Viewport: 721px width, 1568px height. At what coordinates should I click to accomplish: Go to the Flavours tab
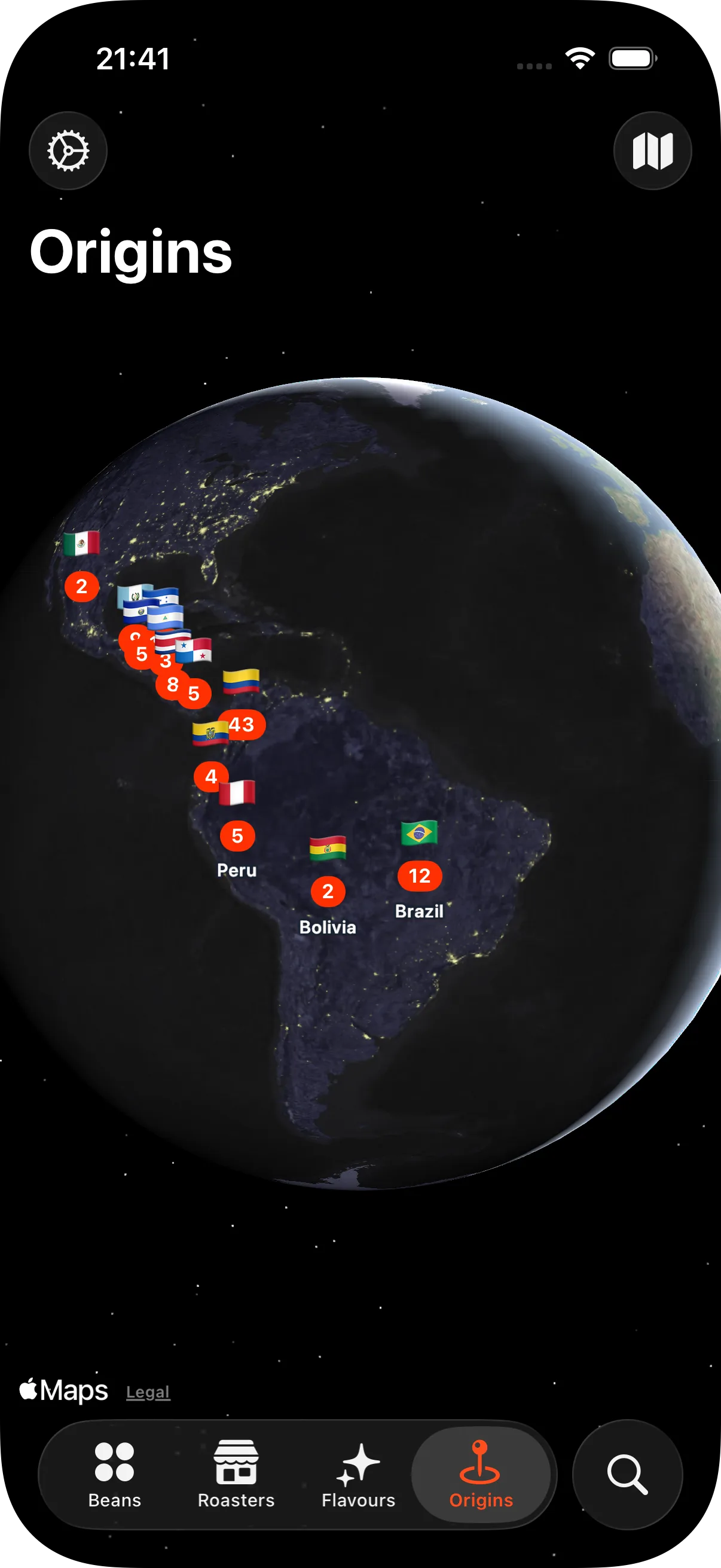click(x=358, y=1474)
